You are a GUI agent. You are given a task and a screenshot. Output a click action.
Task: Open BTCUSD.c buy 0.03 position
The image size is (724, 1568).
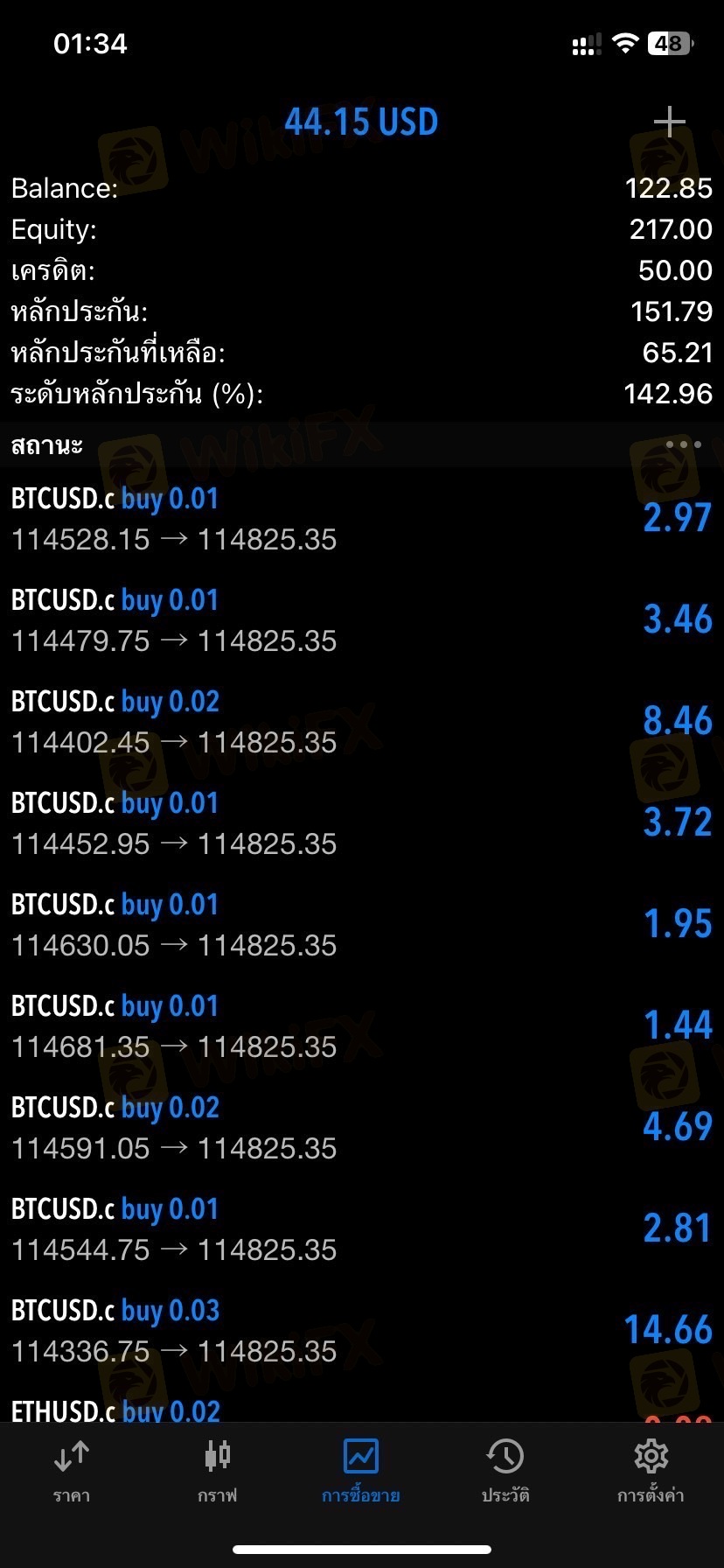(362, 1331)
